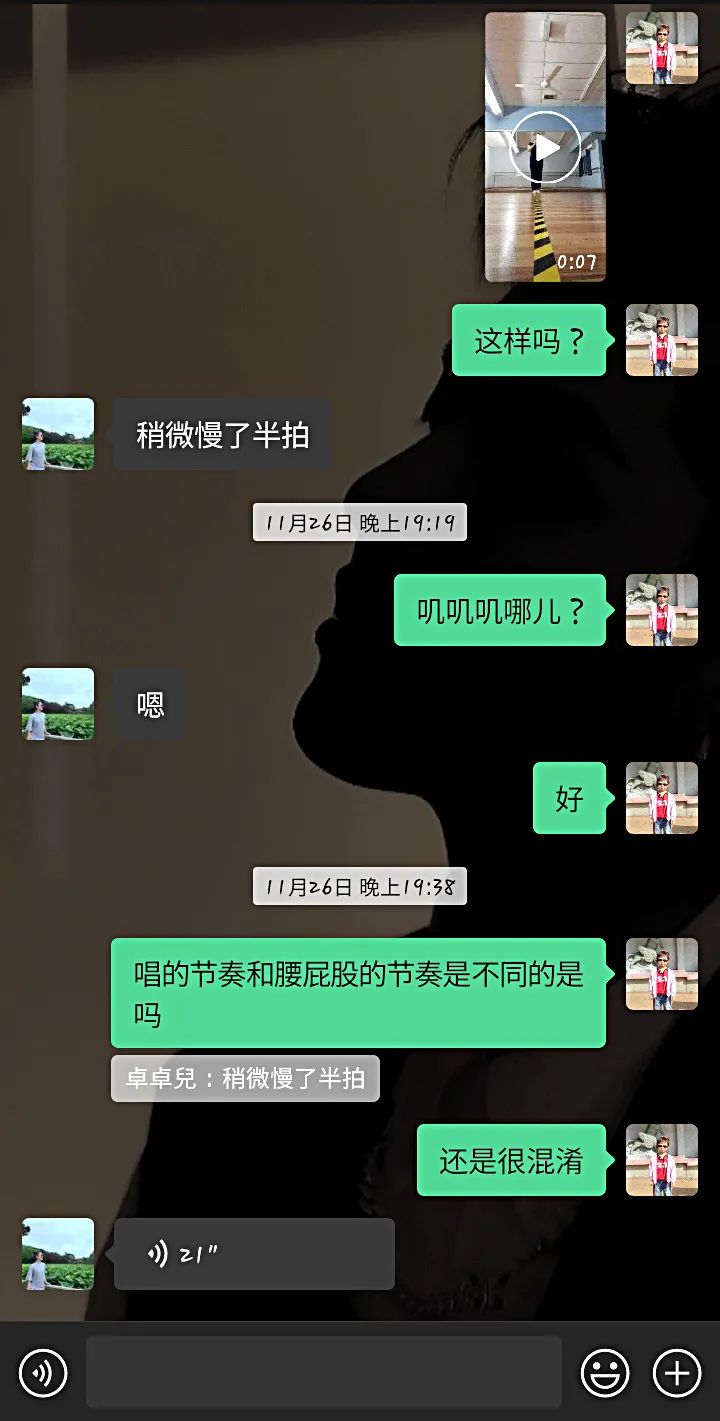720x1421 pixels.
Task: Open the emoji picker
Action: click(x=605, y=1373)
